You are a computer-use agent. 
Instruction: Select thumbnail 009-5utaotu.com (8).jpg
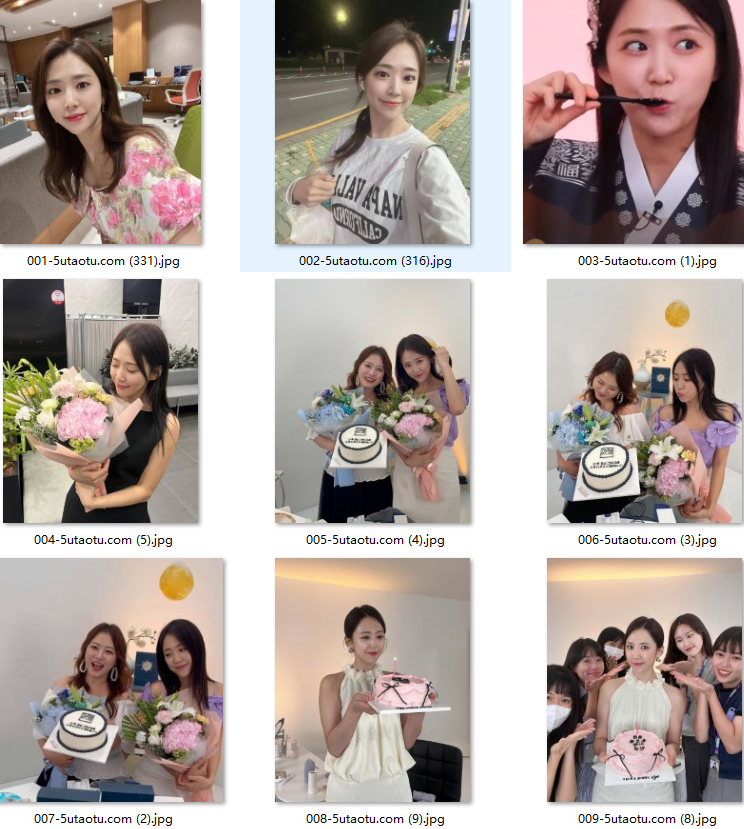645,680
